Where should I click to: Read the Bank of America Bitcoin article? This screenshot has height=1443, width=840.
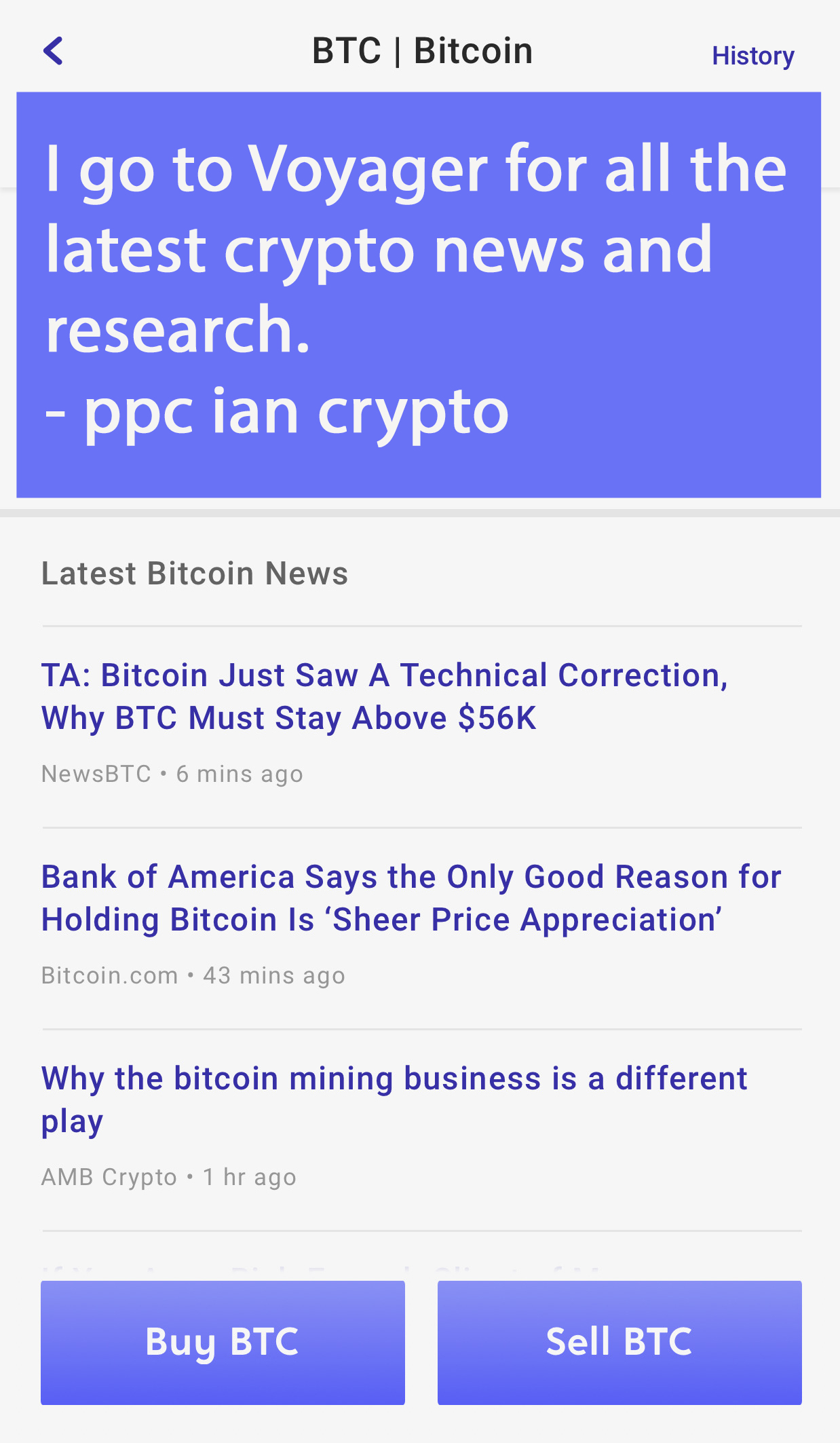click(411, 898)
